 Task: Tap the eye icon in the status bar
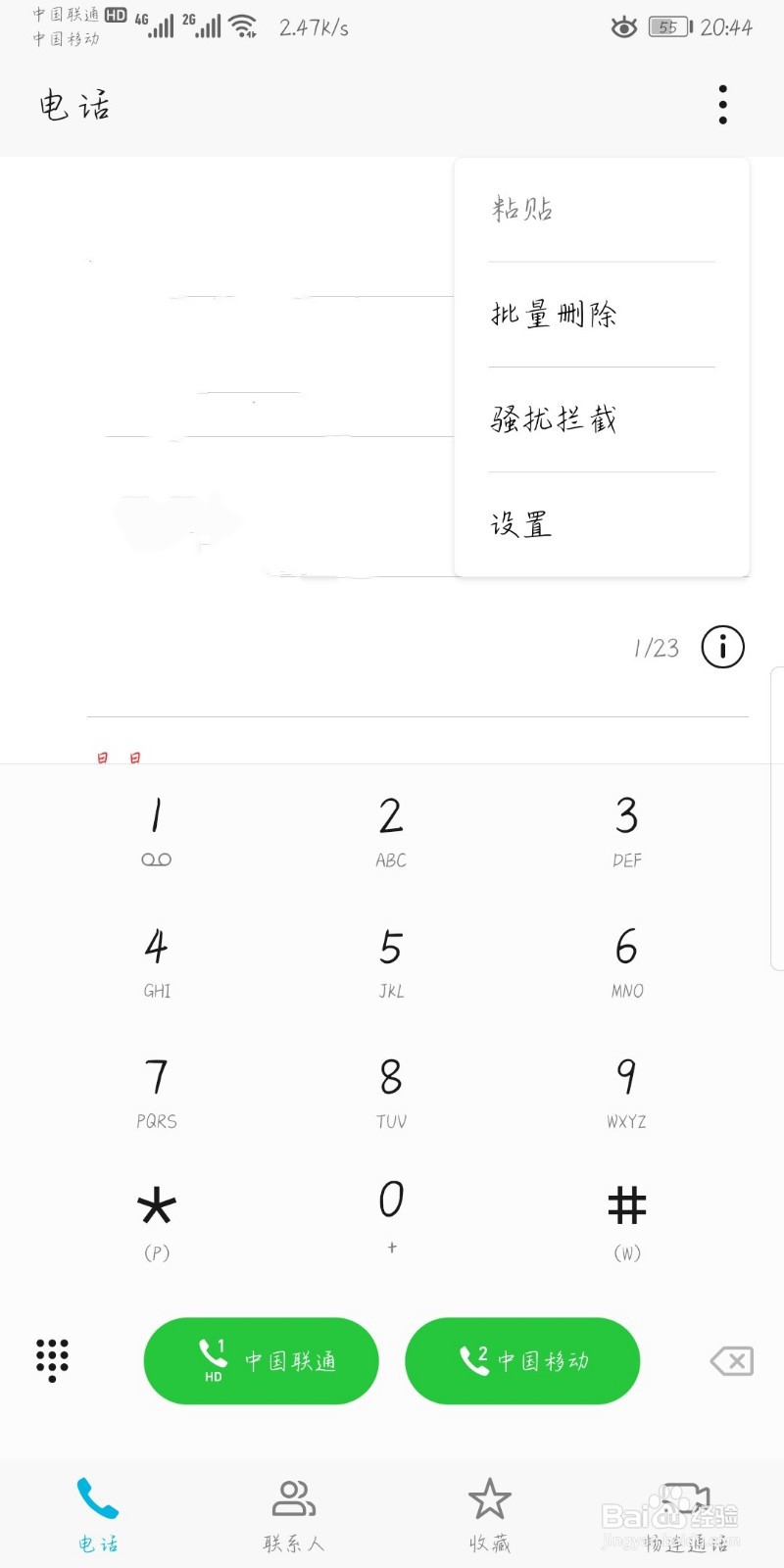[624, 26]
